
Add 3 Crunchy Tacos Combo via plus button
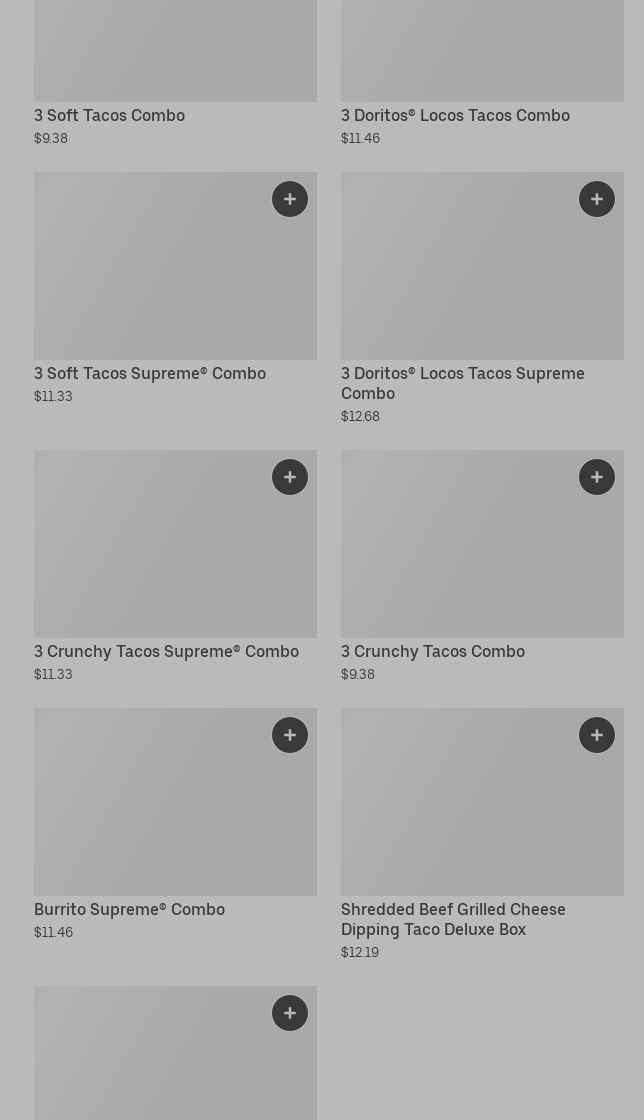(x=597, y=477)
